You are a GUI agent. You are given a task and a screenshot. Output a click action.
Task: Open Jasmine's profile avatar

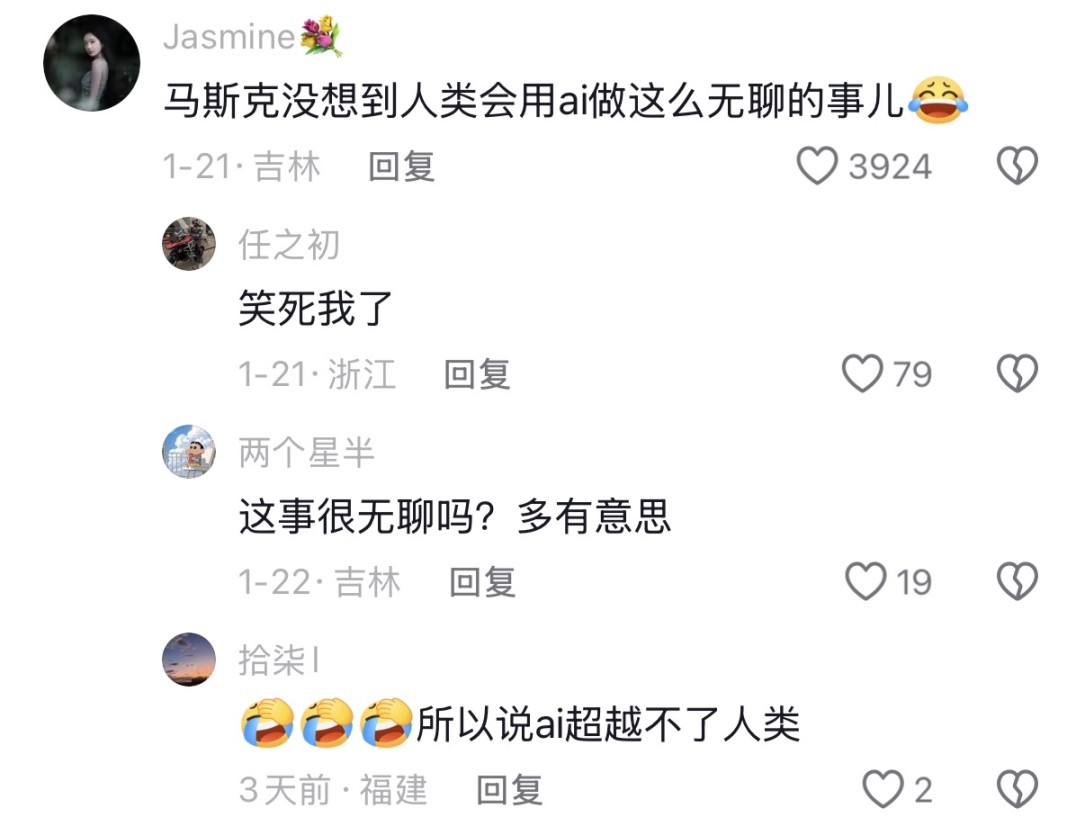(91, 63)
